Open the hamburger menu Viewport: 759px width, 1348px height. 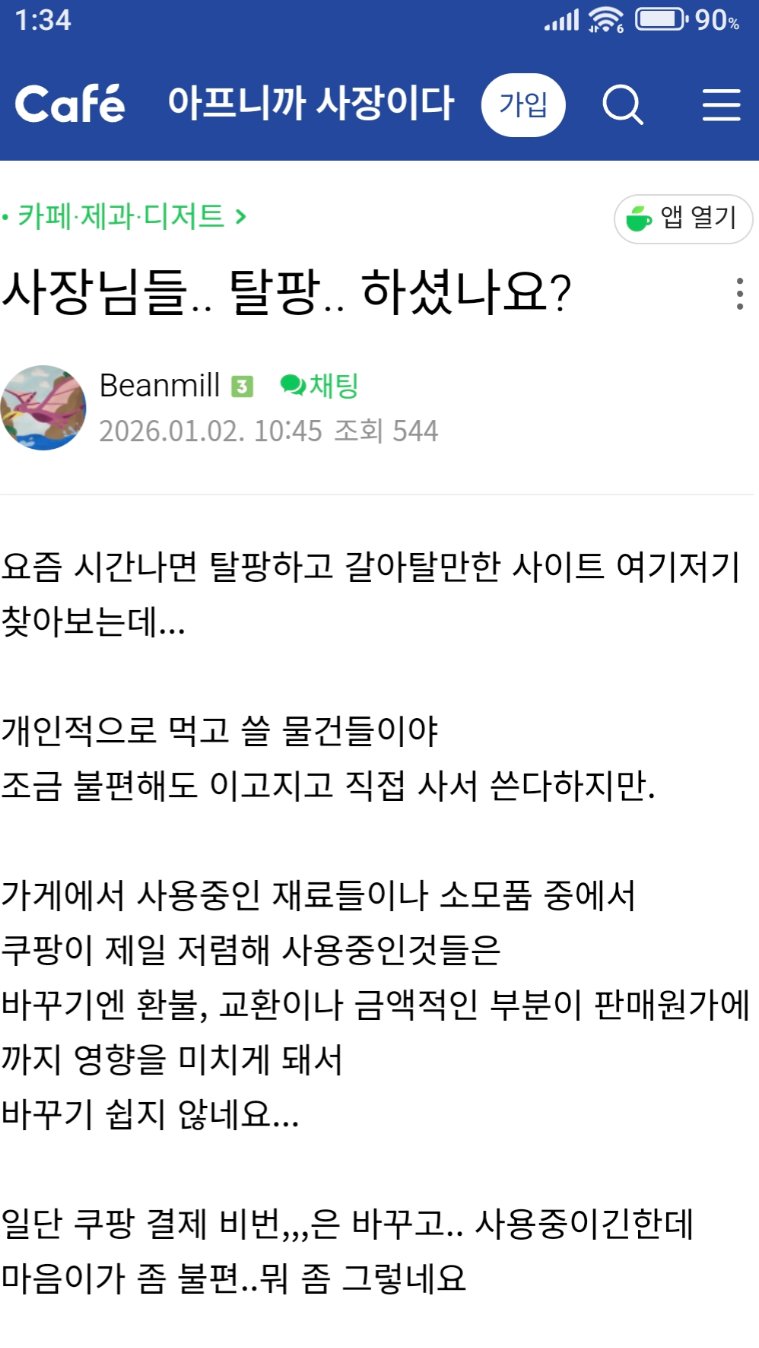click(x=721, y=104)
